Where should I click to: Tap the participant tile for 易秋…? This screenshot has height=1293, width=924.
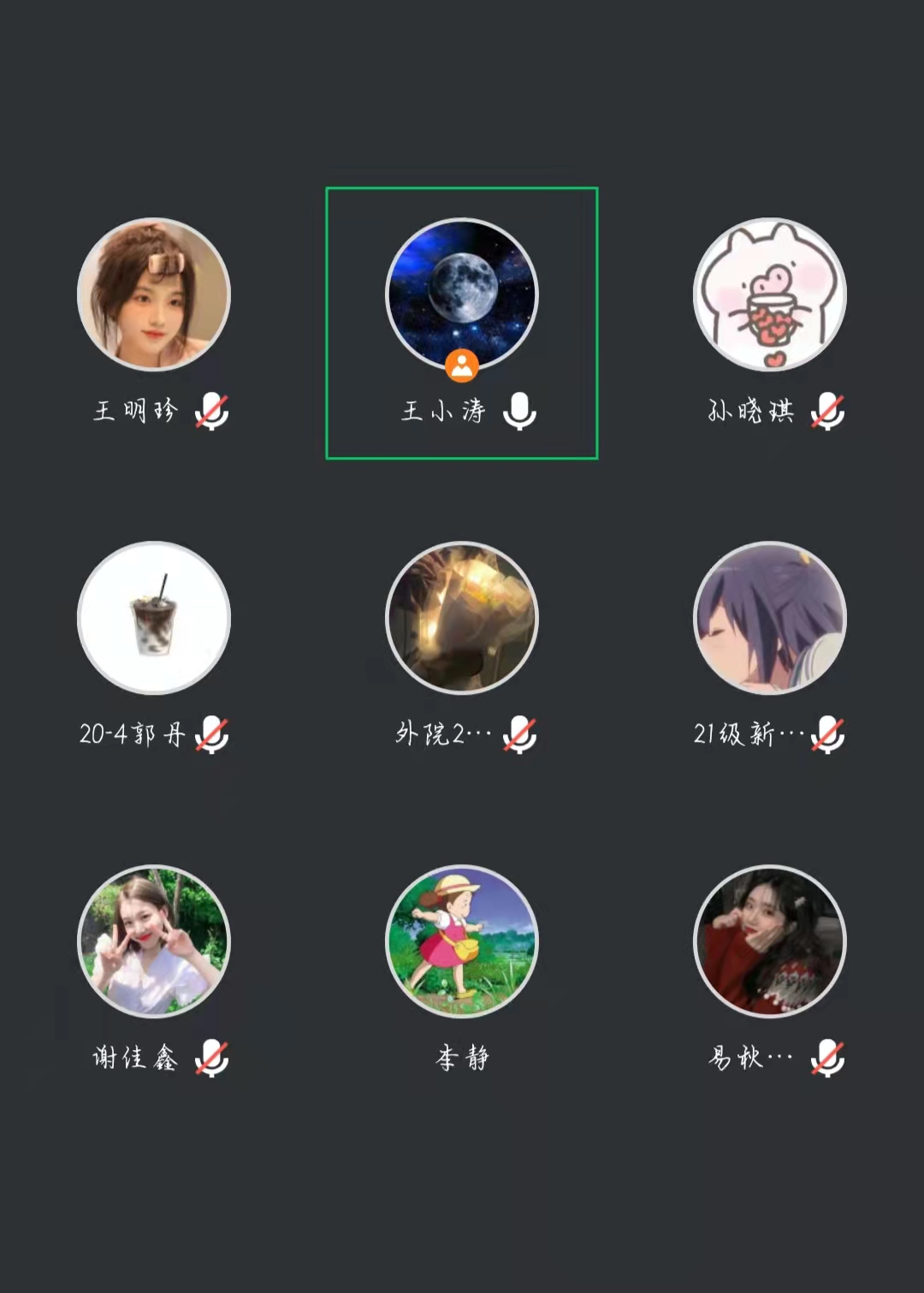tap(769, 941)
